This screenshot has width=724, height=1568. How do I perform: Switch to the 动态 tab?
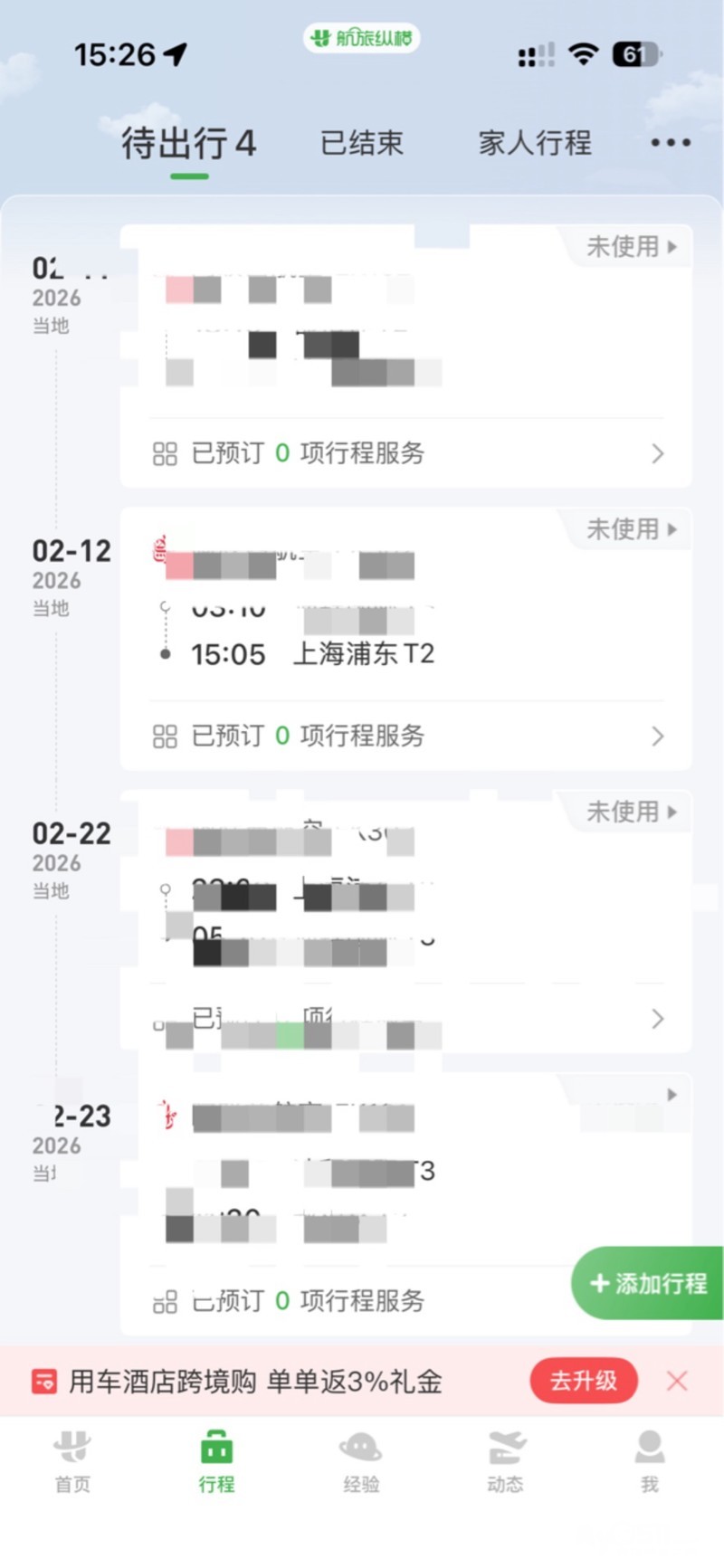point(505,1459)
